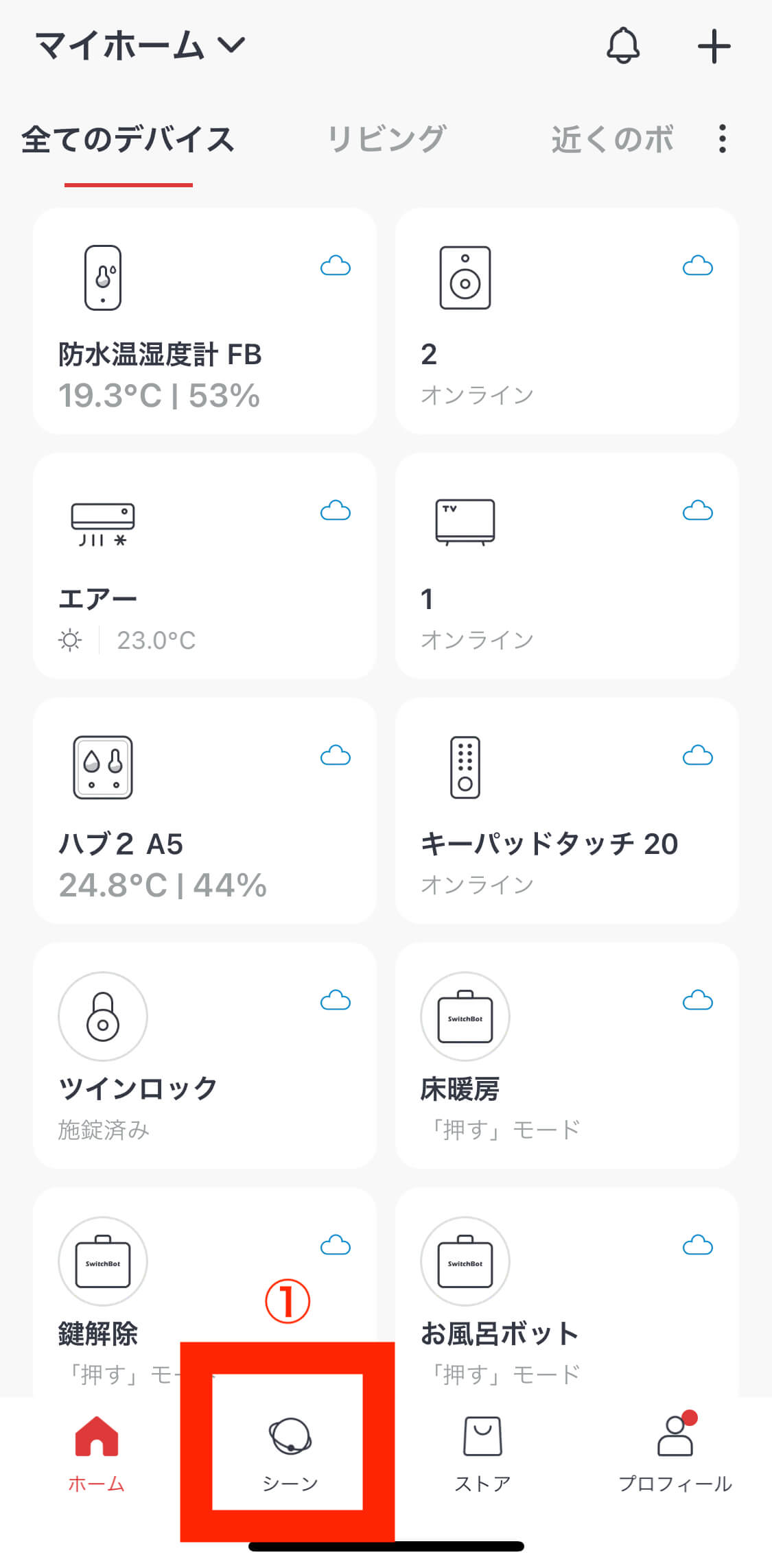Select the 全てのデバイス tab

point(128,139)
